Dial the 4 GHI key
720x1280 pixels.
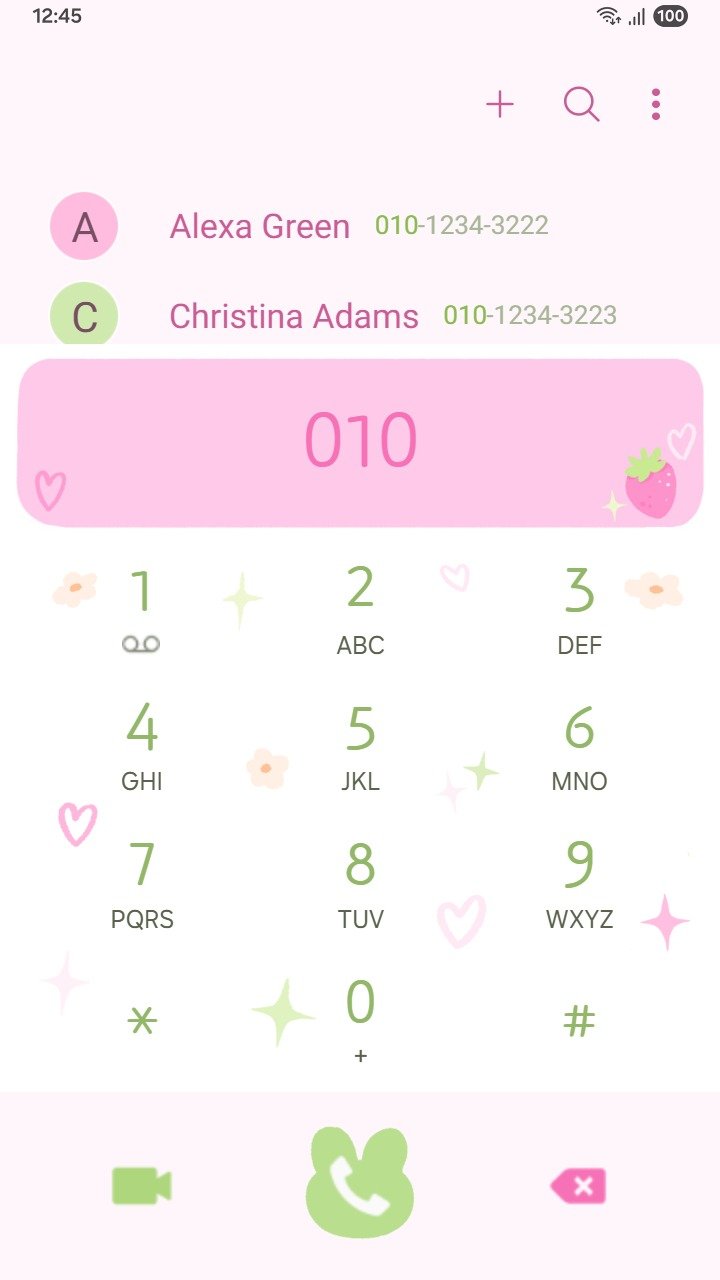pyautogui.click(x=142, y=747)
